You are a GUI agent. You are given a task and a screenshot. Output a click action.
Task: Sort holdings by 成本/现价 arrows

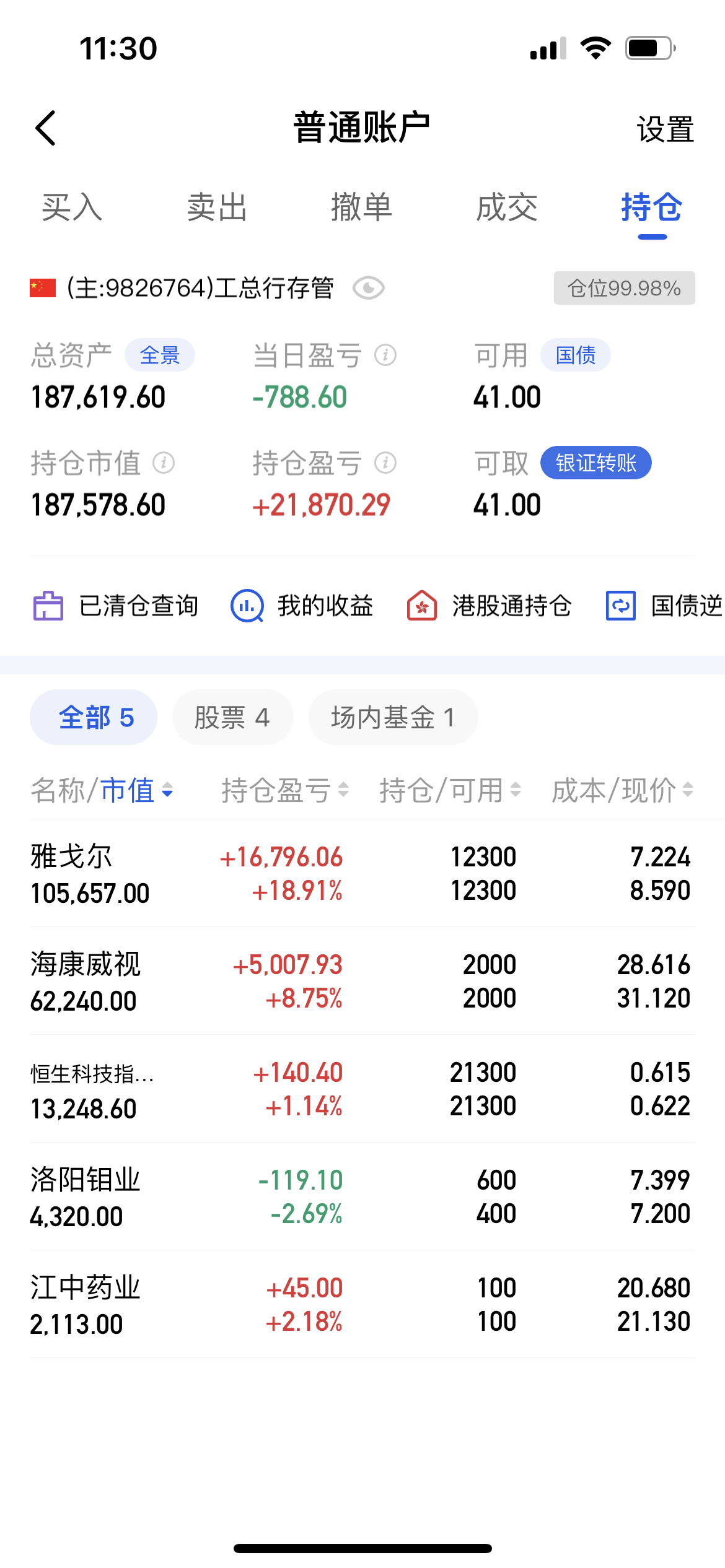pyautogui.click(x=688, y=791)
